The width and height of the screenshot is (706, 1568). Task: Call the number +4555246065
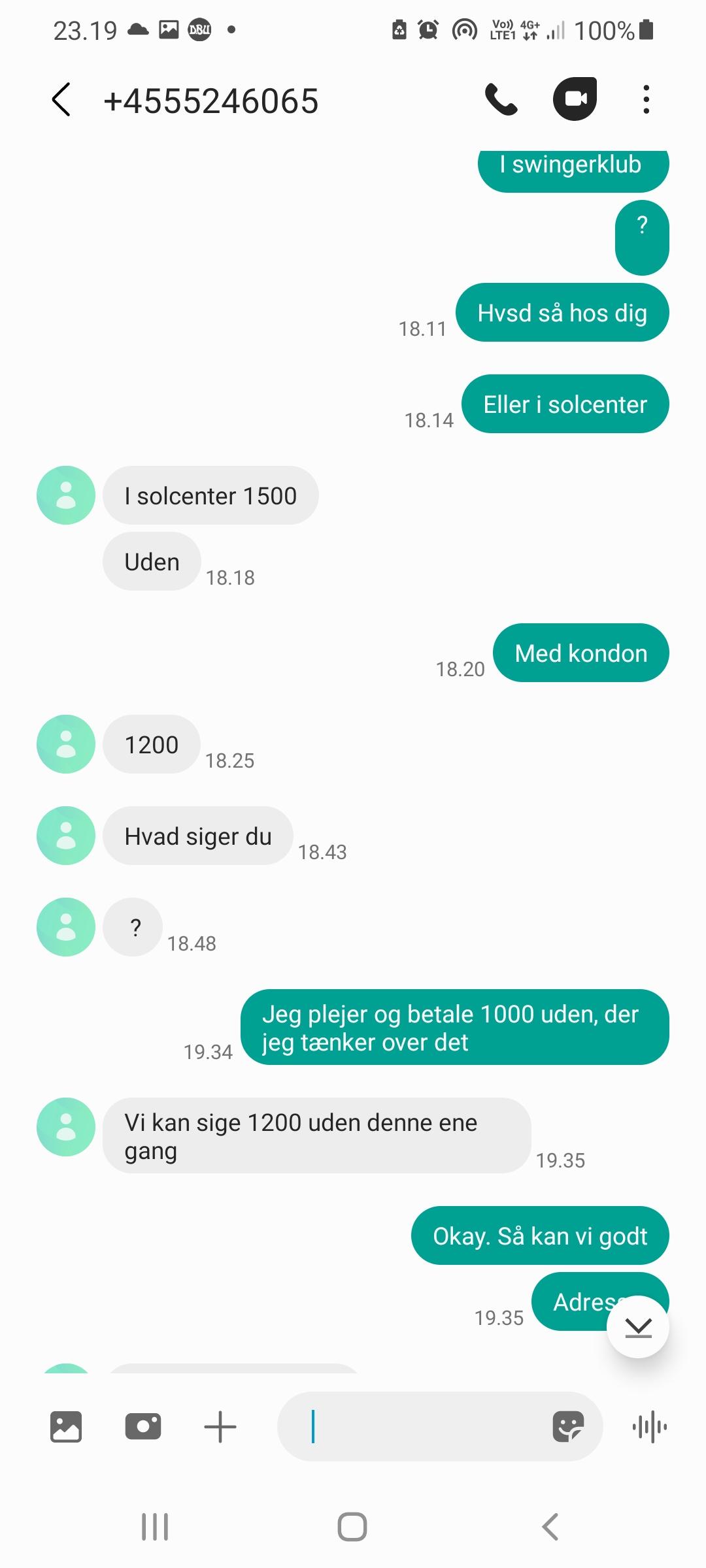click(501, 100)
